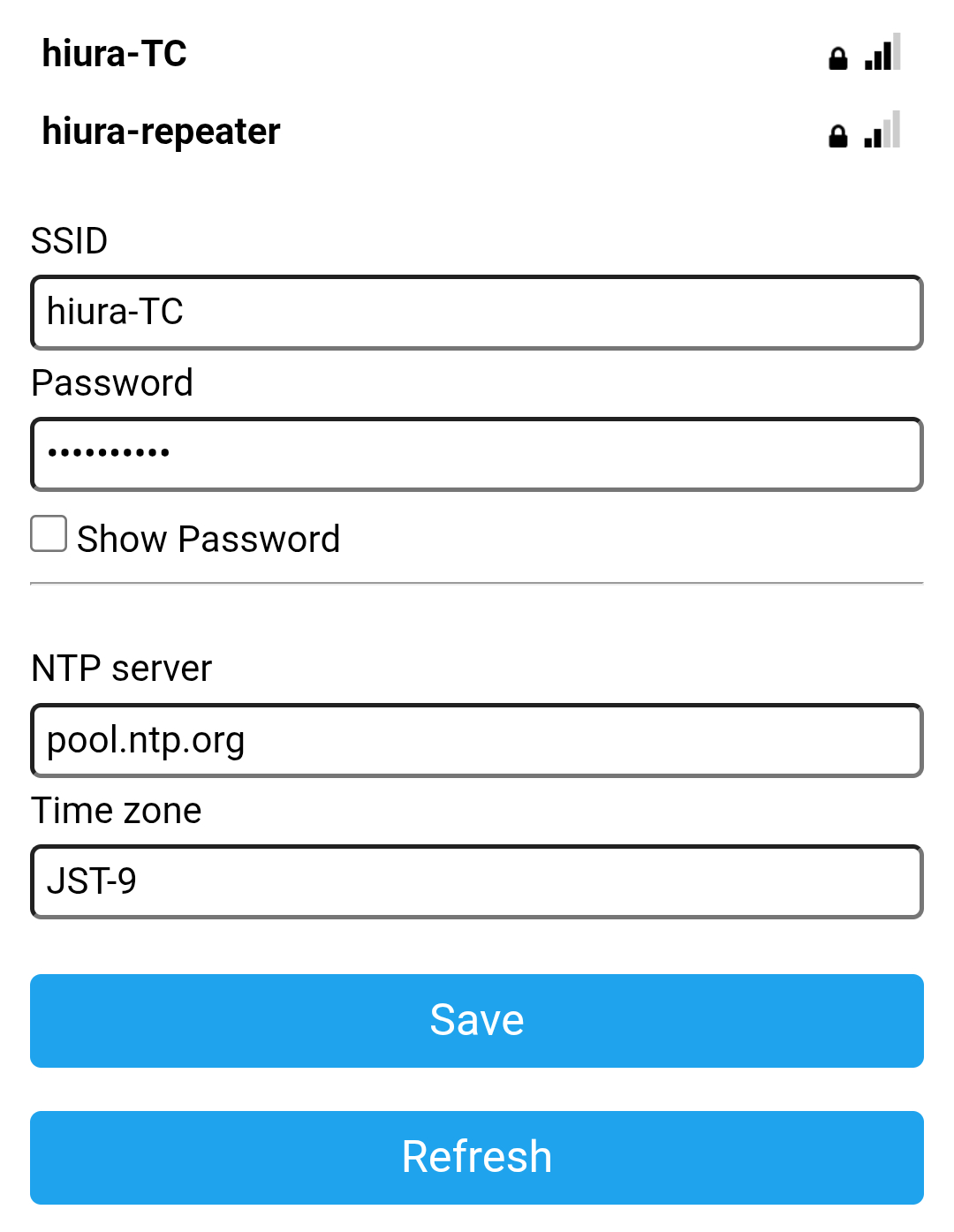Enable the Show Password checkbox

[49, 534]
